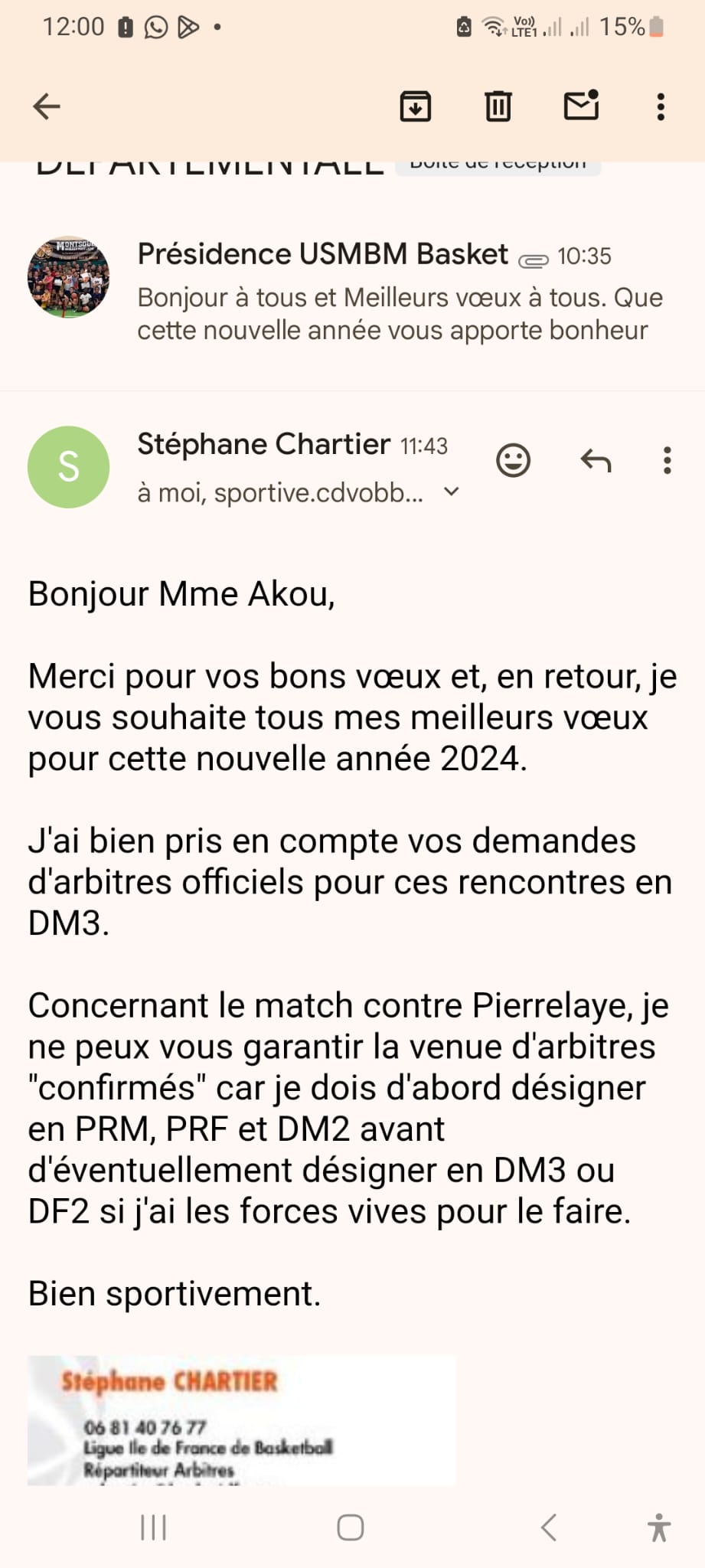The image size is (705, 1568).
Task: Open the top bar overflow menu
Action: 661,106
